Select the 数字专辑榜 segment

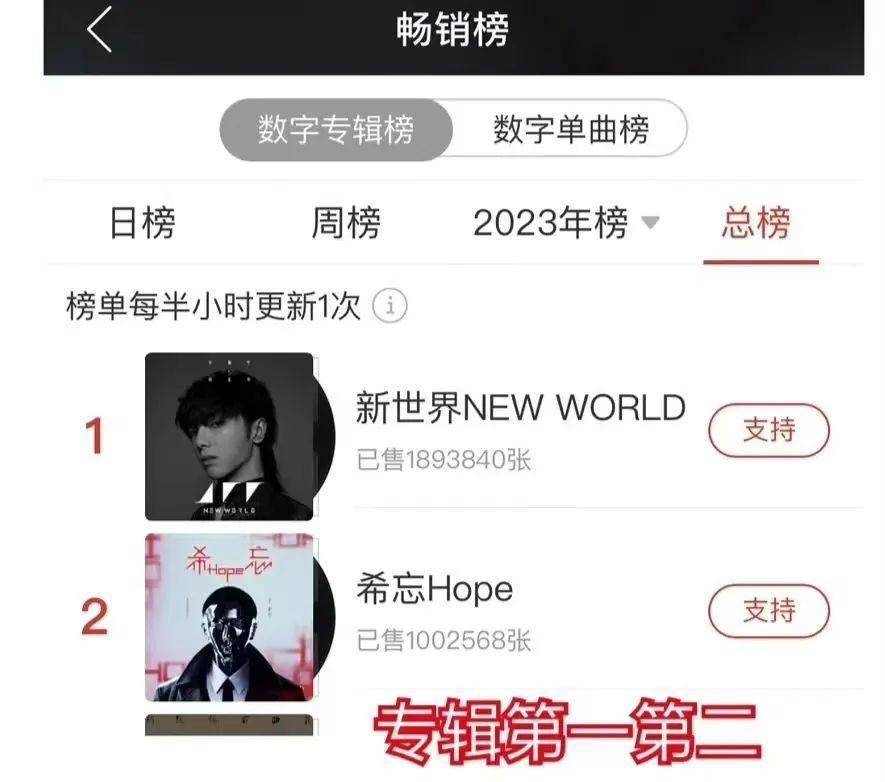336,130
